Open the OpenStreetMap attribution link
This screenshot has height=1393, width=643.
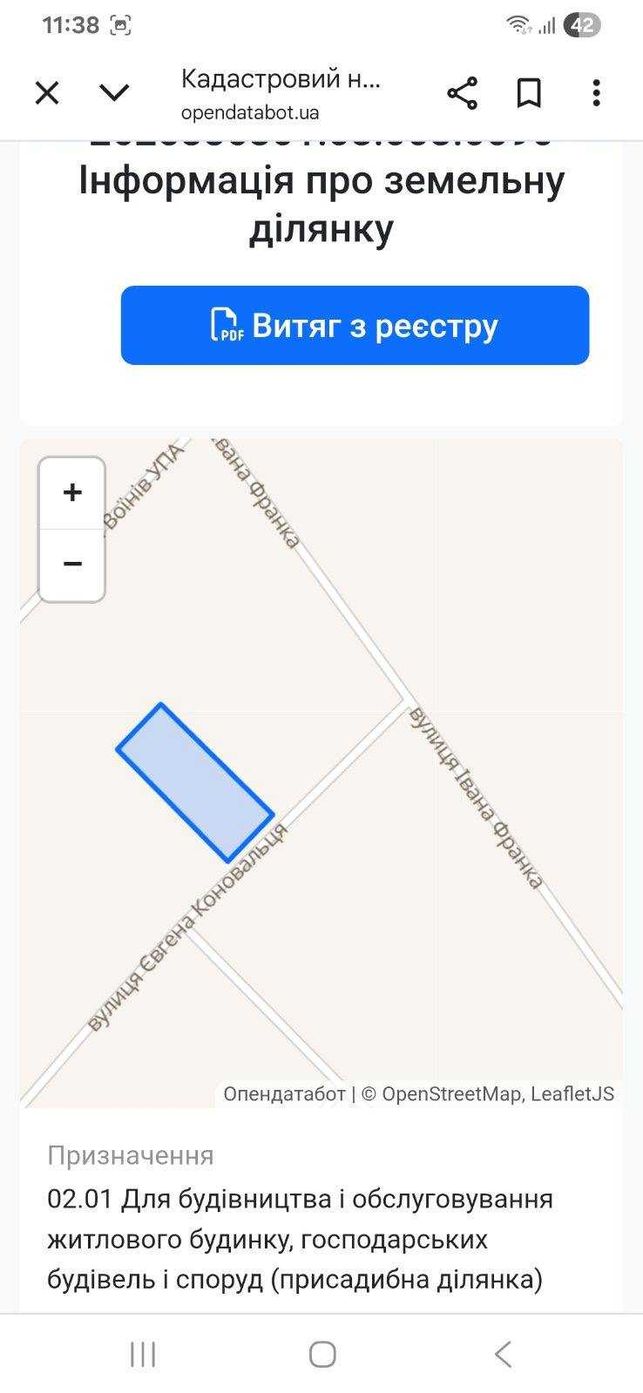pyautogui.click(x=452, y=1093)
